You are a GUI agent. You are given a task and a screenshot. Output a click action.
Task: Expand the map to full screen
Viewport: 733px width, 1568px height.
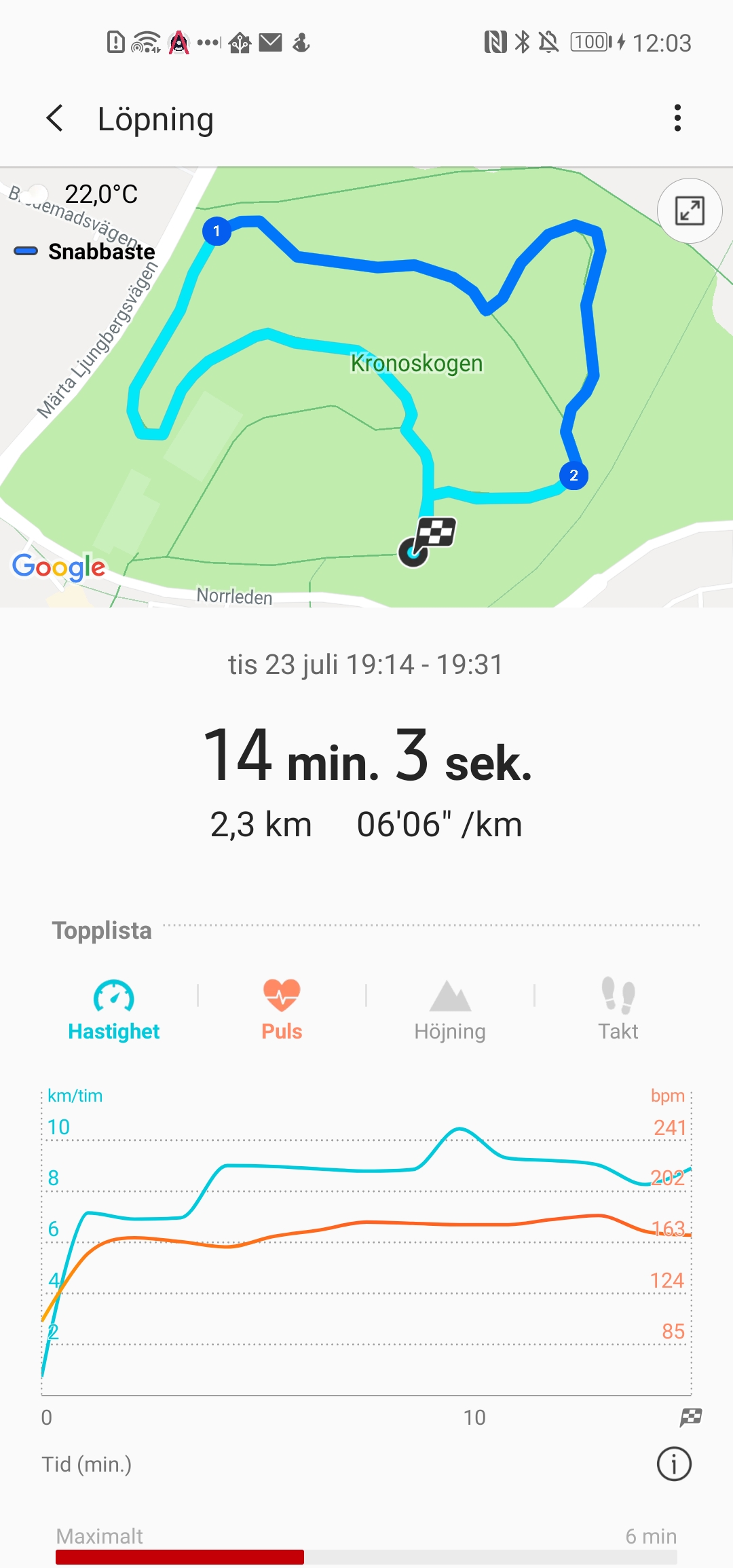[x=689, y=211]
